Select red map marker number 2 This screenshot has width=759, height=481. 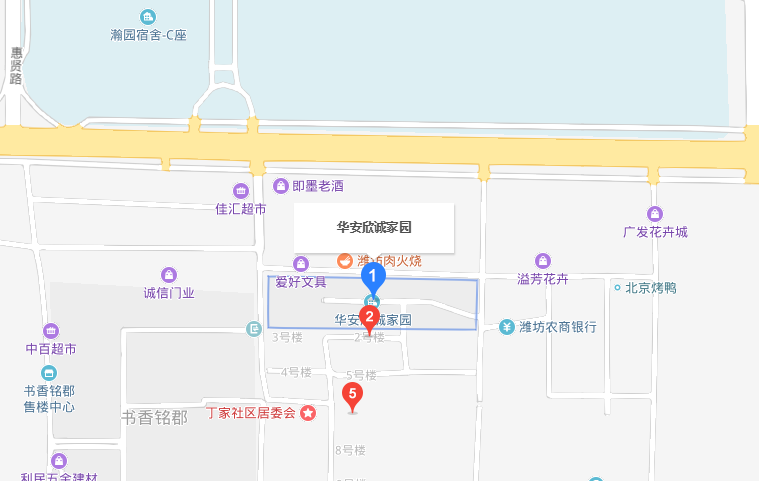[369, 319]
